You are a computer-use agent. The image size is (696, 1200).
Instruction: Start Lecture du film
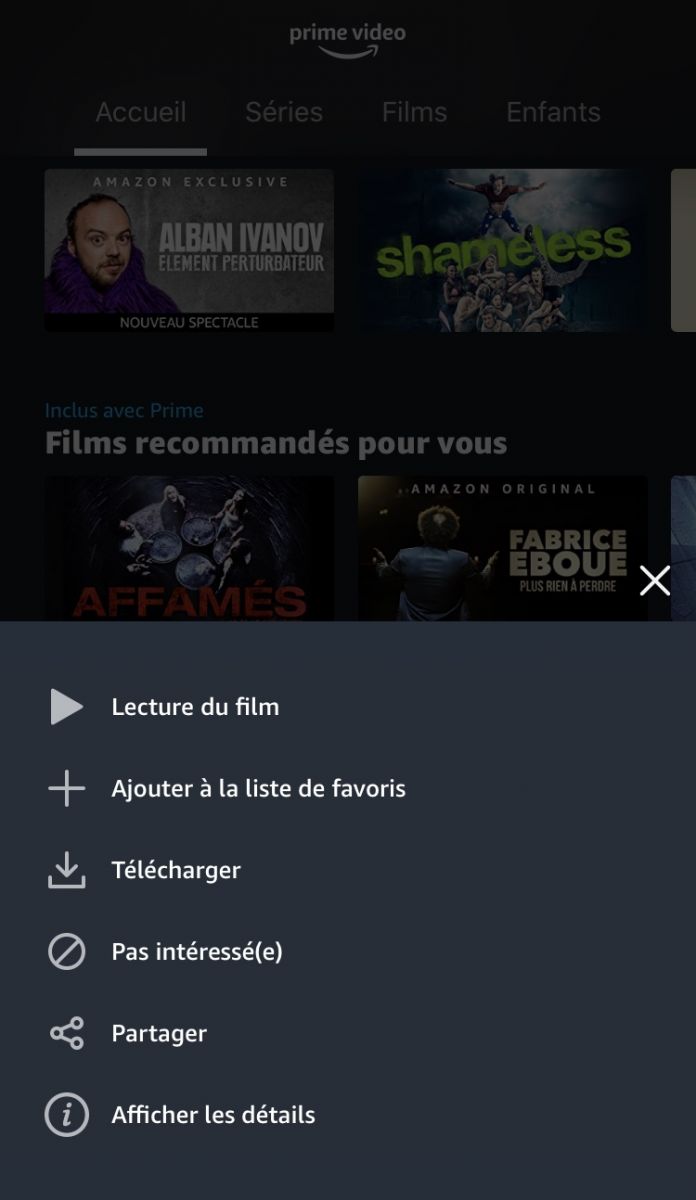(x=195, y=707)
